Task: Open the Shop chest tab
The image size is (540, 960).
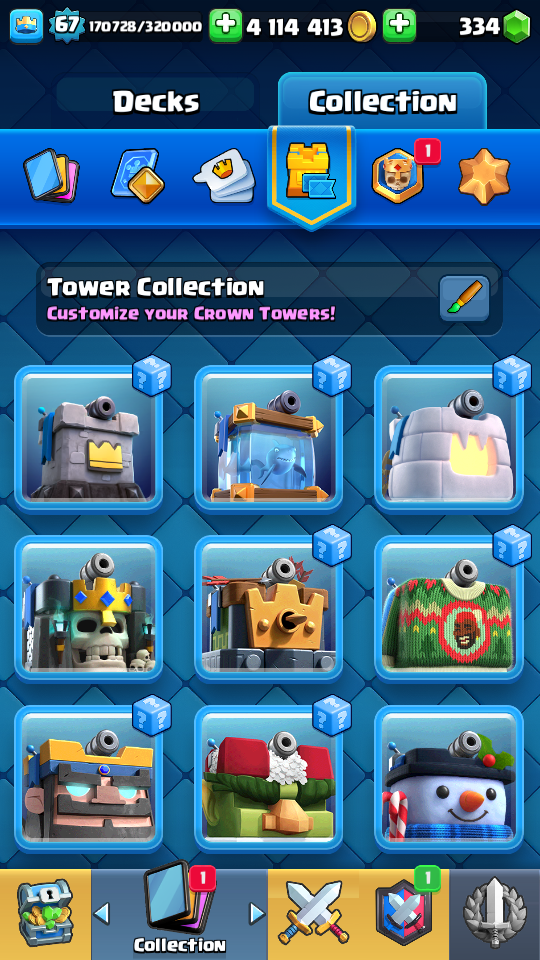Action: click(45, 912)
